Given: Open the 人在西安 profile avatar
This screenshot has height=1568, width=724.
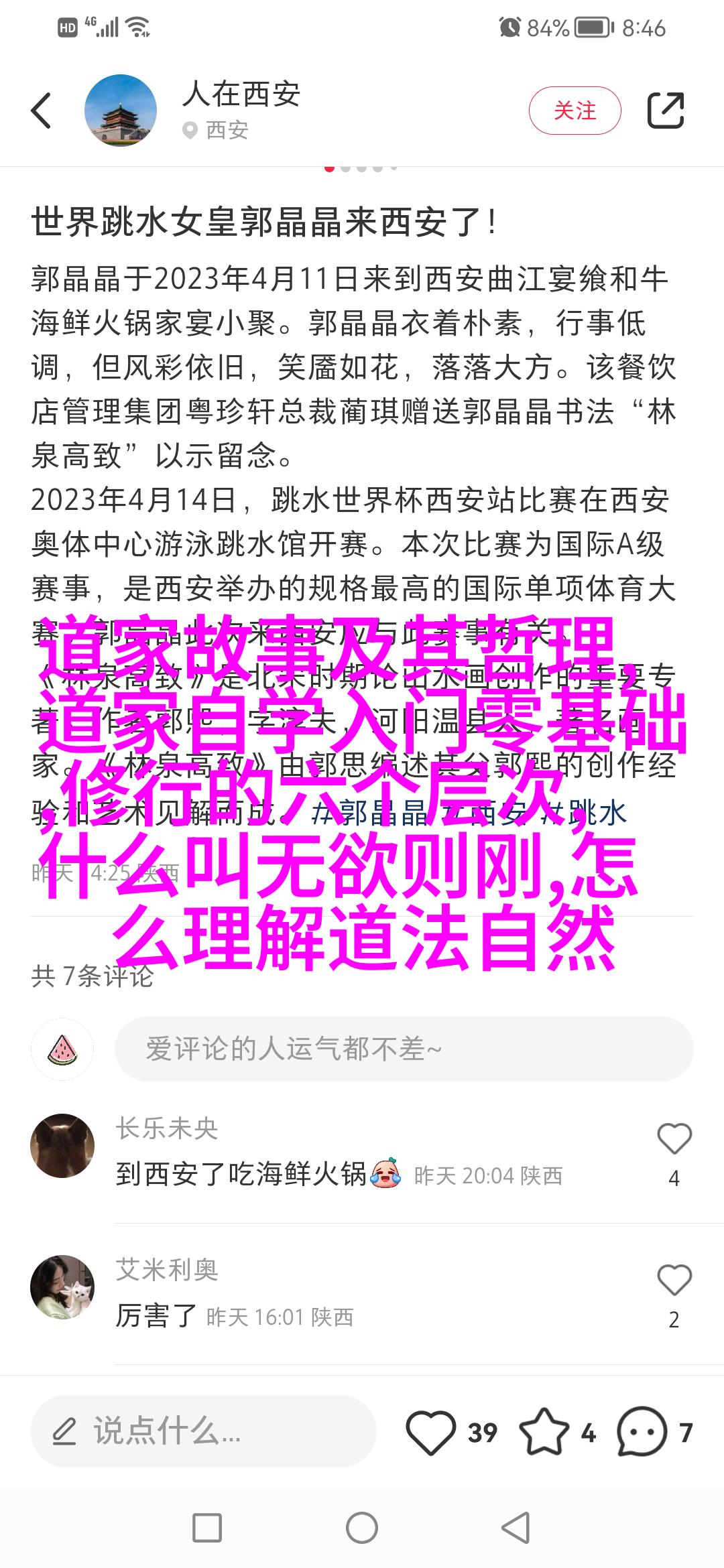Looking at the screenshot, I should click(120, 111).
